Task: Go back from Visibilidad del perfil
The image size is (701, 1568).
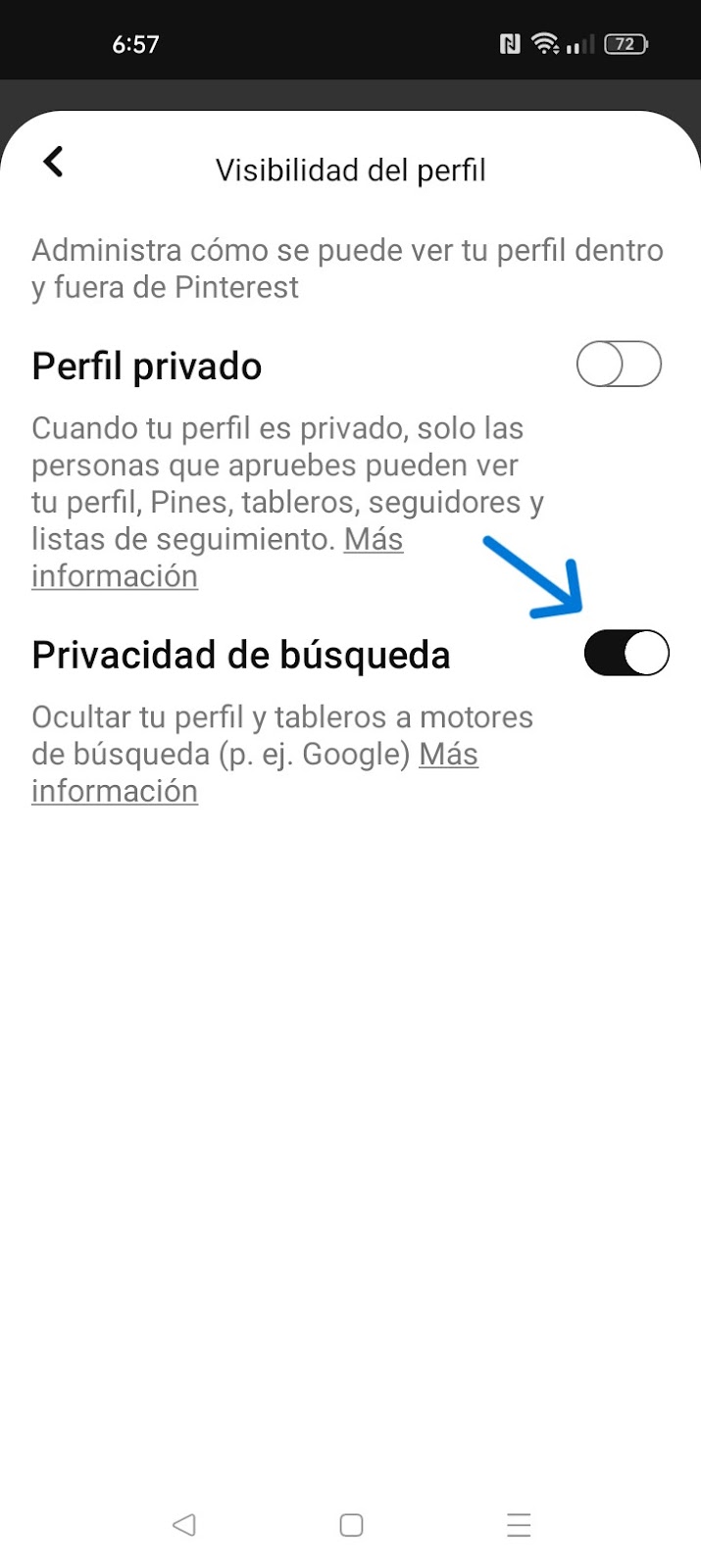Action: click(53, 162)
